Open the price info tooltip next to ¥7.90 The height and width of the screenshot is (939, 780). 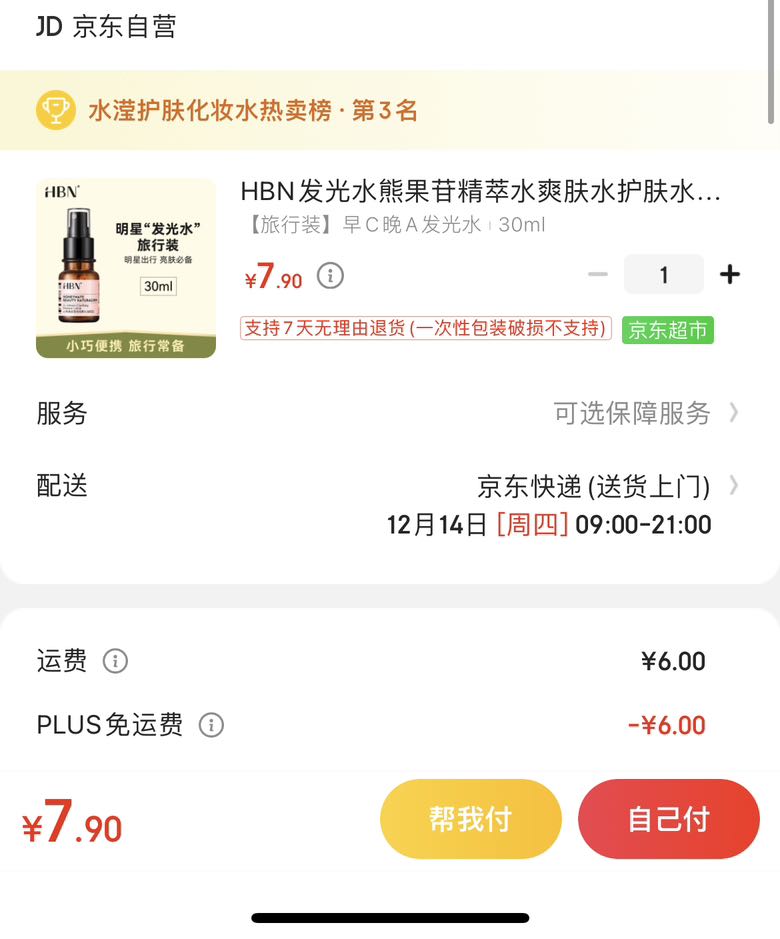click(330, 276)
